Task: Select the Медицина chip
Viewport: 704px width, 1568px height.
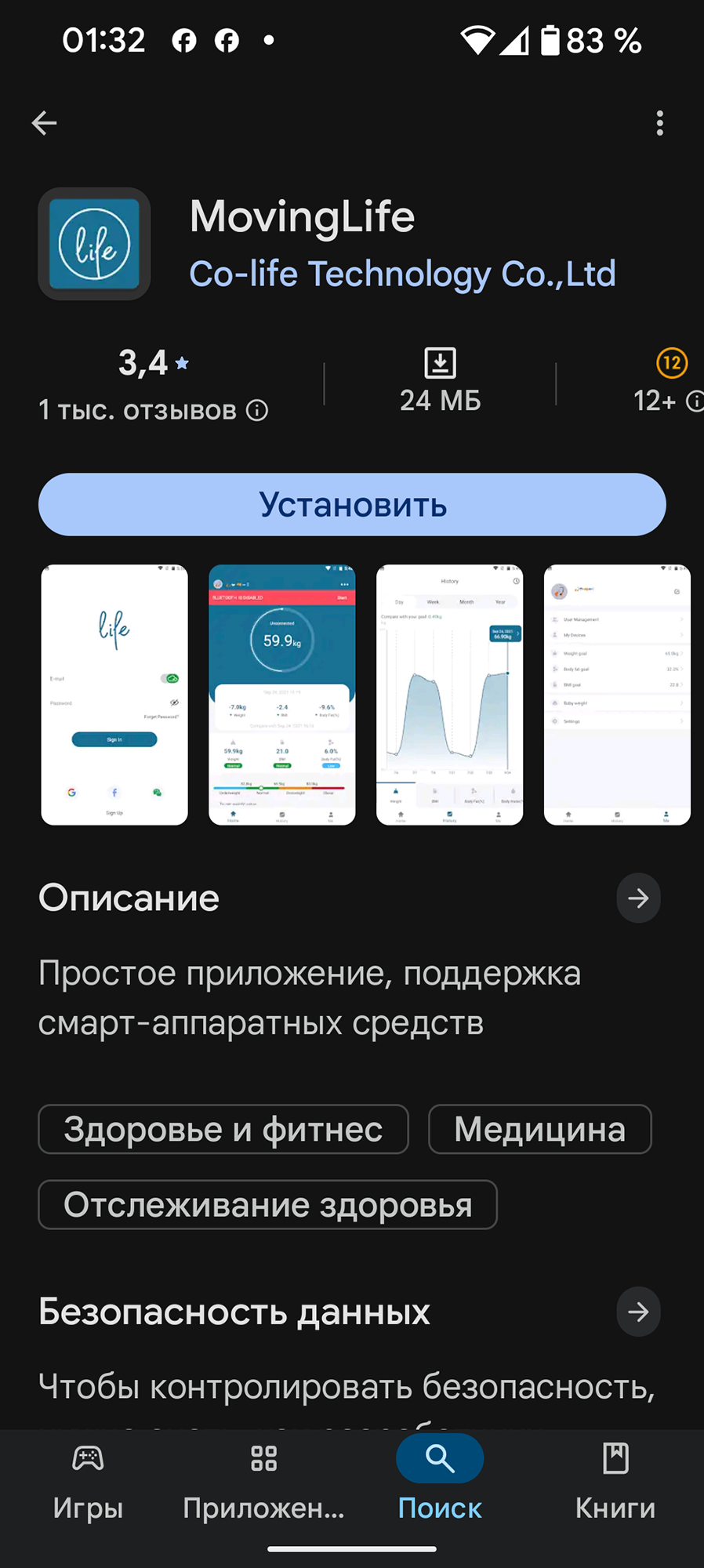Action: coord(540,1130)
